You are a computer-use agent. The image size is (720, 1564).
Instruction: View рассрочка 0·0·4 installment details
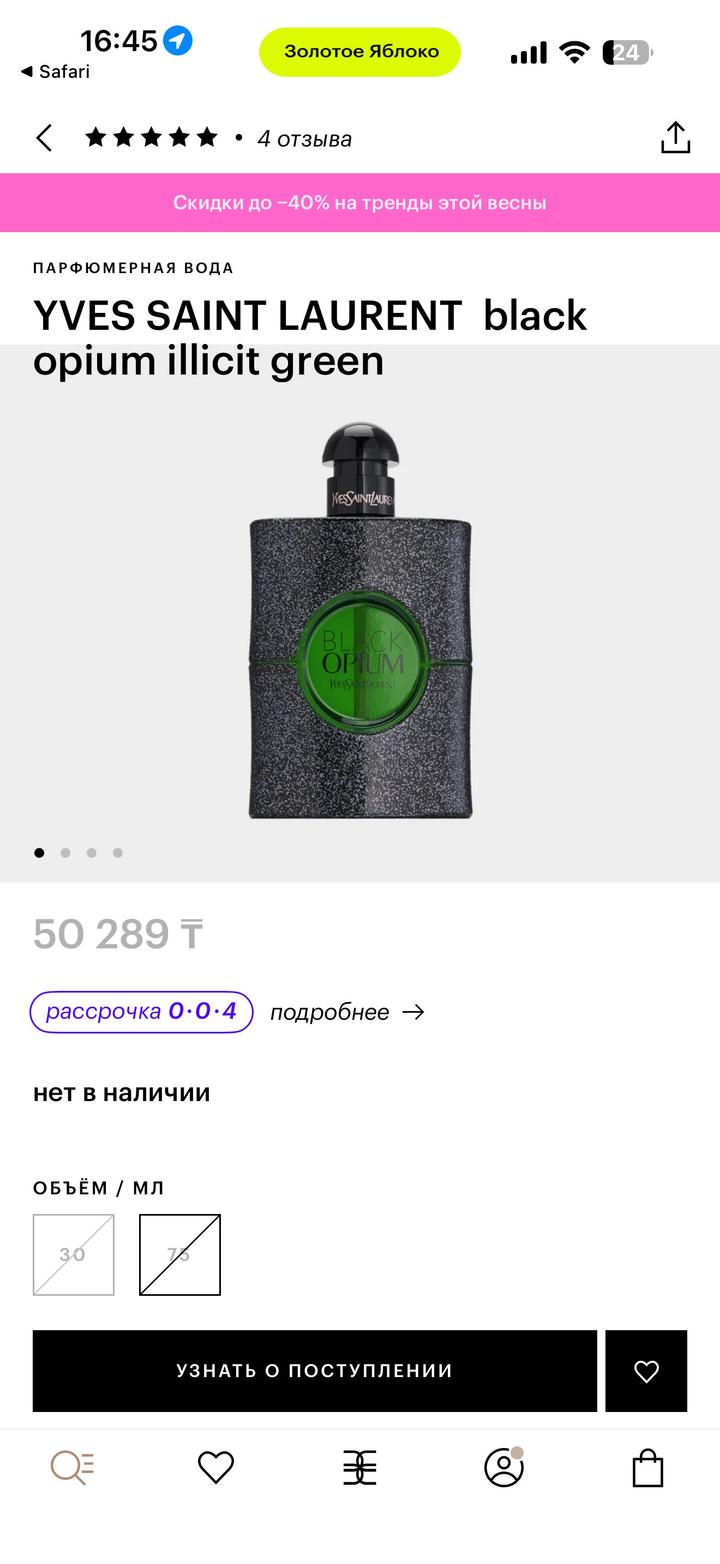pos(141,1011)
